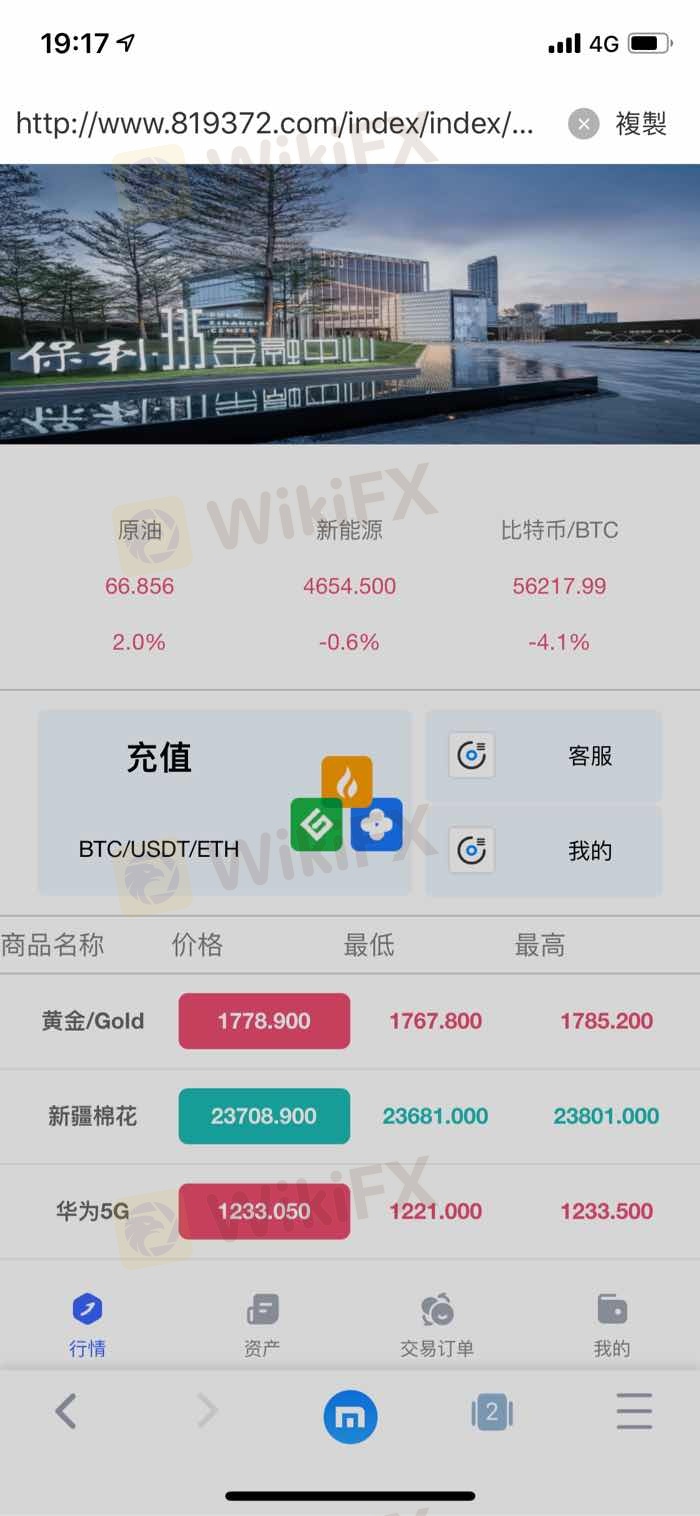Screen dimensions: 700x1516
Task: View the 新能源 quote
Action: [349, 586]
